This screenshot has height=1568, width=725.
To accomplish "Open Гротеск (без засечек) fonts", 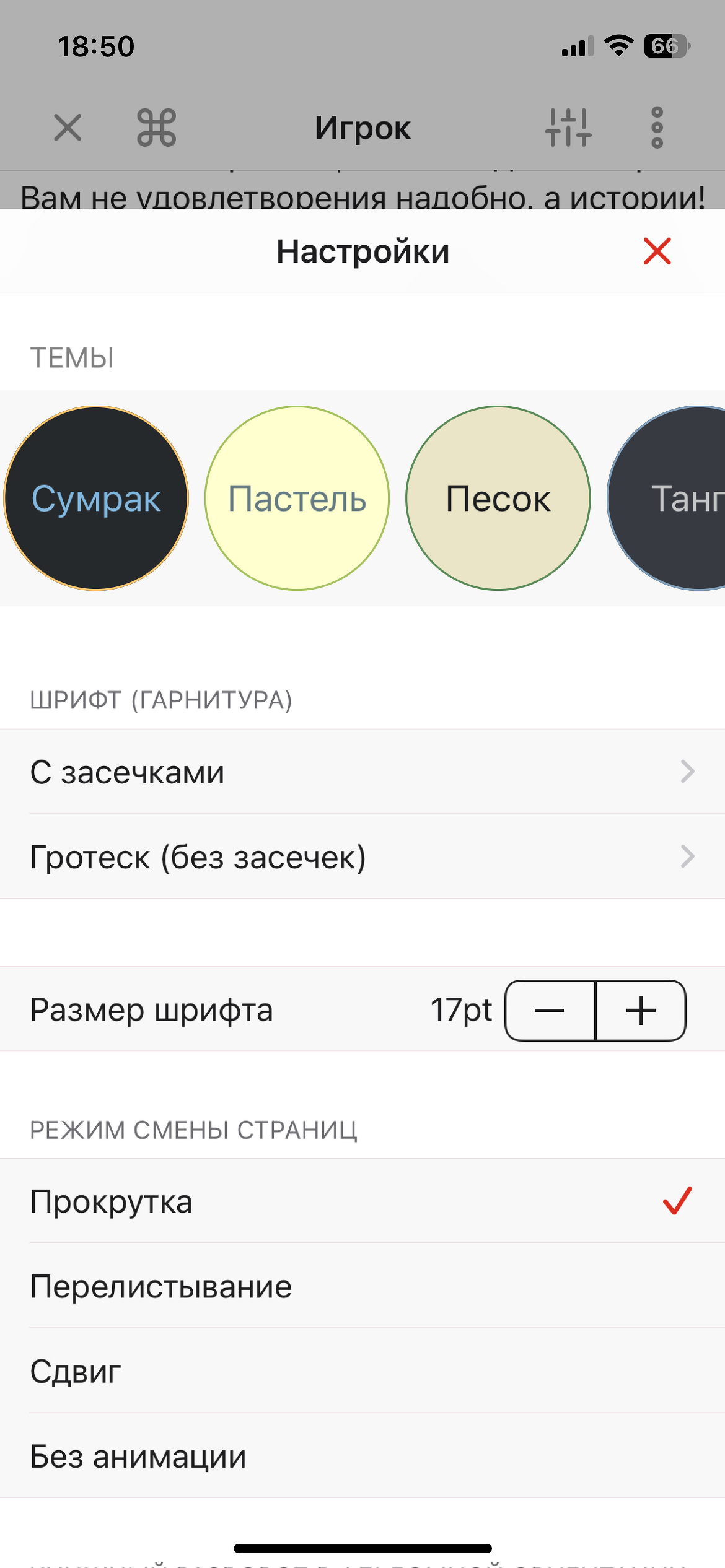I will tap(362, 857).
